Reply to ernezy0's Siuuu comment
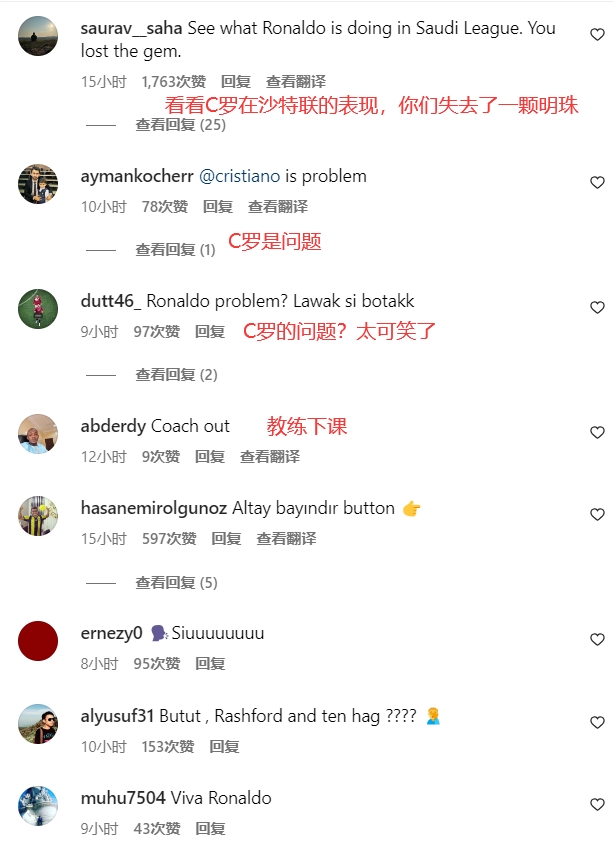Viewport: 614px width, 858px height. [209, 664]
